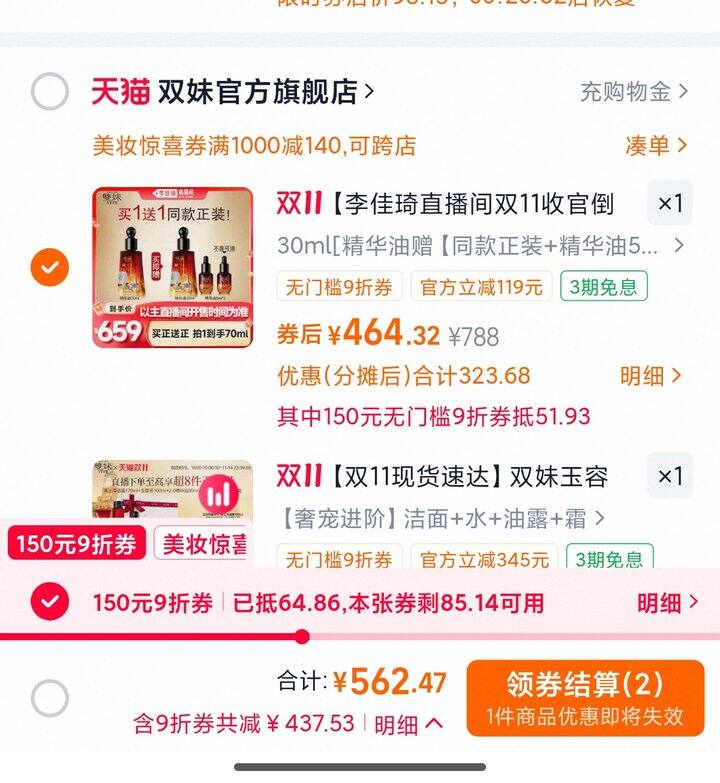Select all items in 双妹官方旗舰店
This screenshot has height=783, width=720.
click(50, 92)
